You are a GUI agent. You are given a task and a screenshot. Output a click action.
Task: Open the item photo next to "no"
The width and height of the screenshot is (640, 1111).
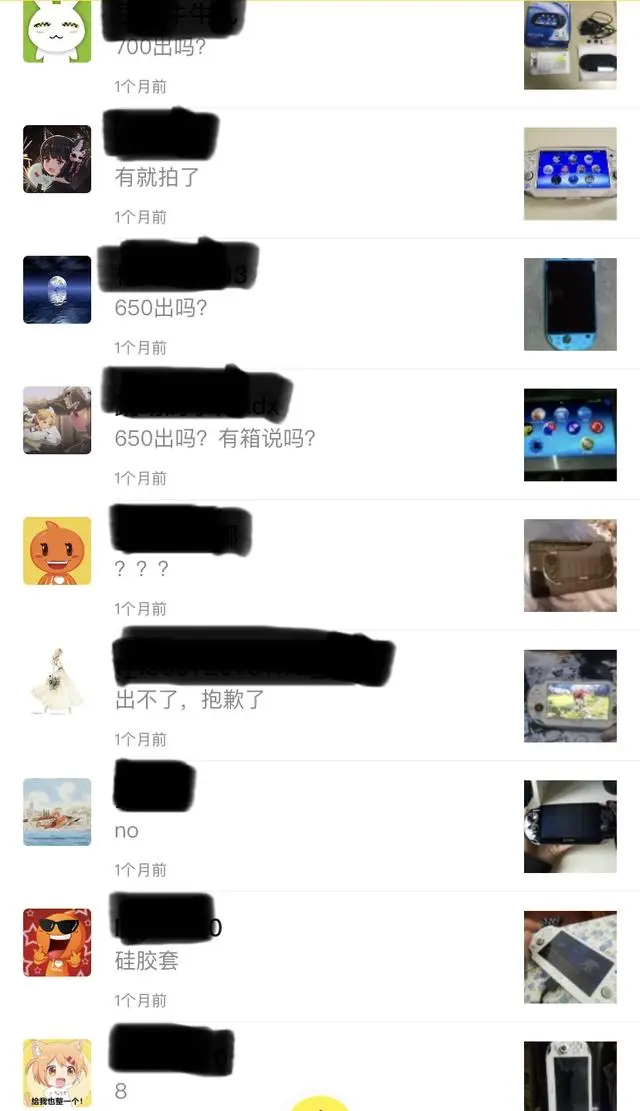pos(570,826)
